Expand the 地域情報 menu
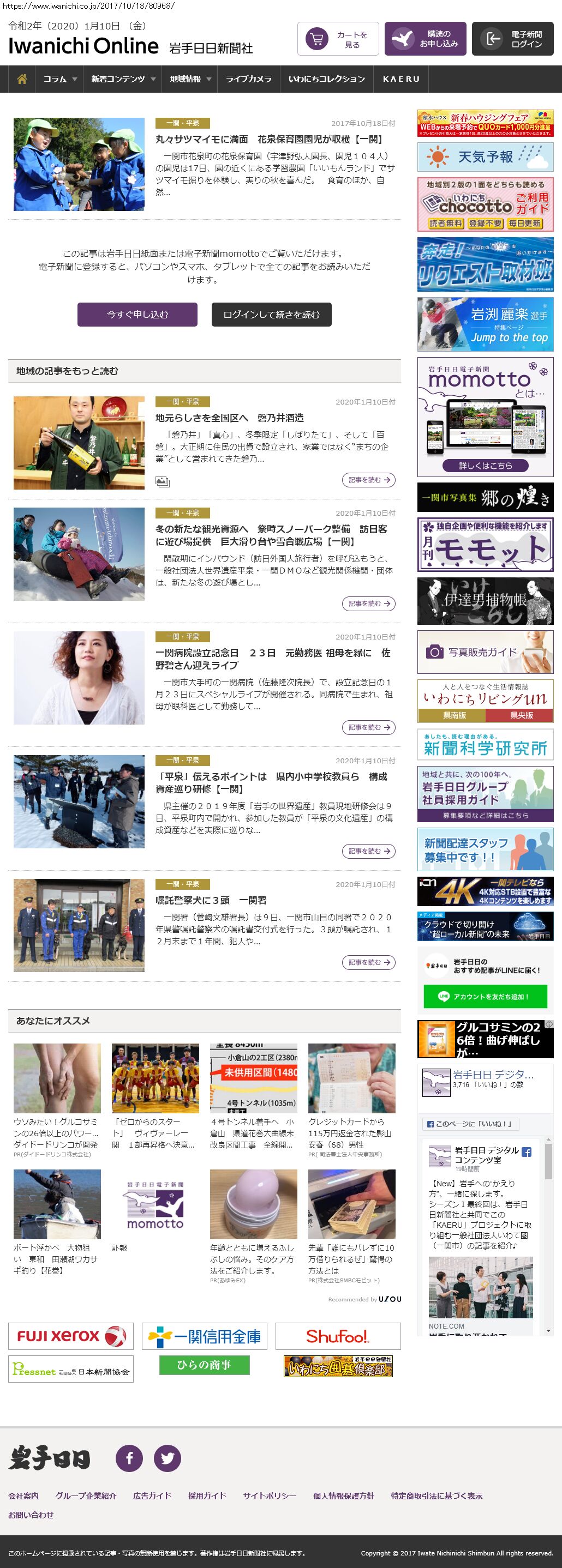The image size is (562, 1568). 189,79
